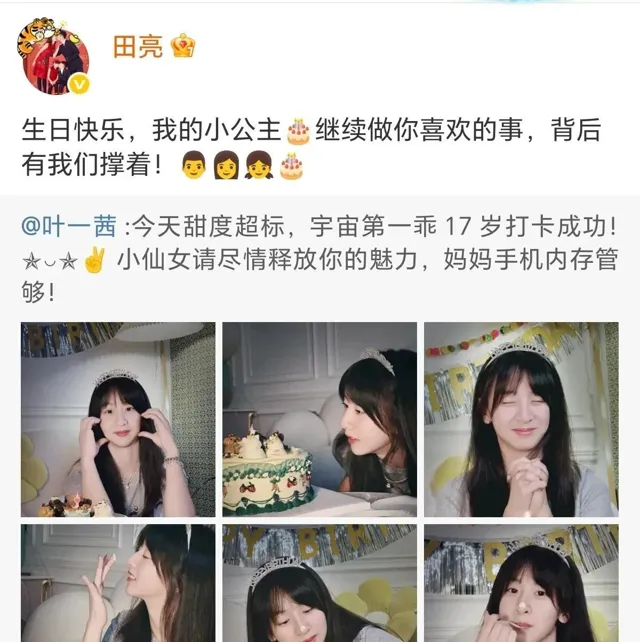Viewport: 640px width, 642px height.
Task: Open the photo with the birthday cake
Action: [x=319, y=419]
